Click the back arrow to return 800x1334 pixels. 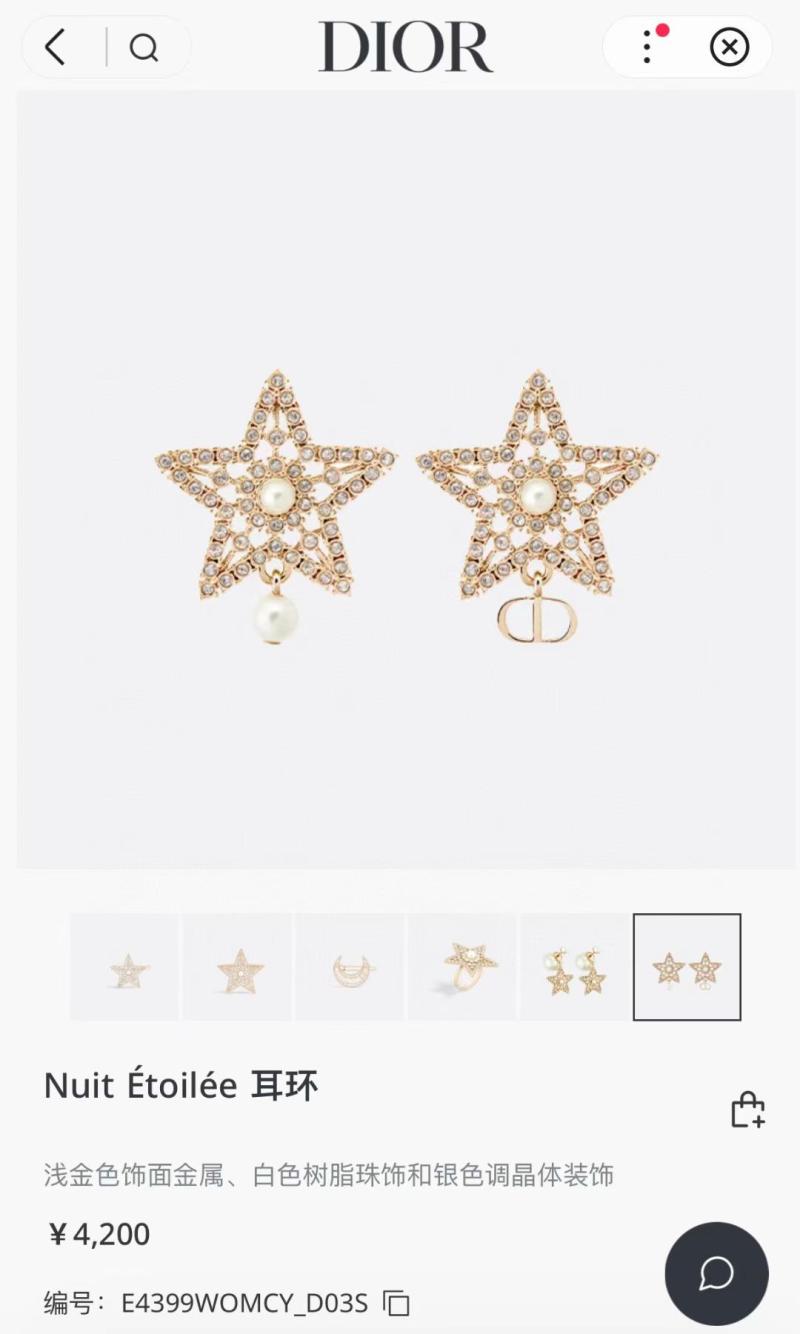pyautogui.click(x=55, y=47)
